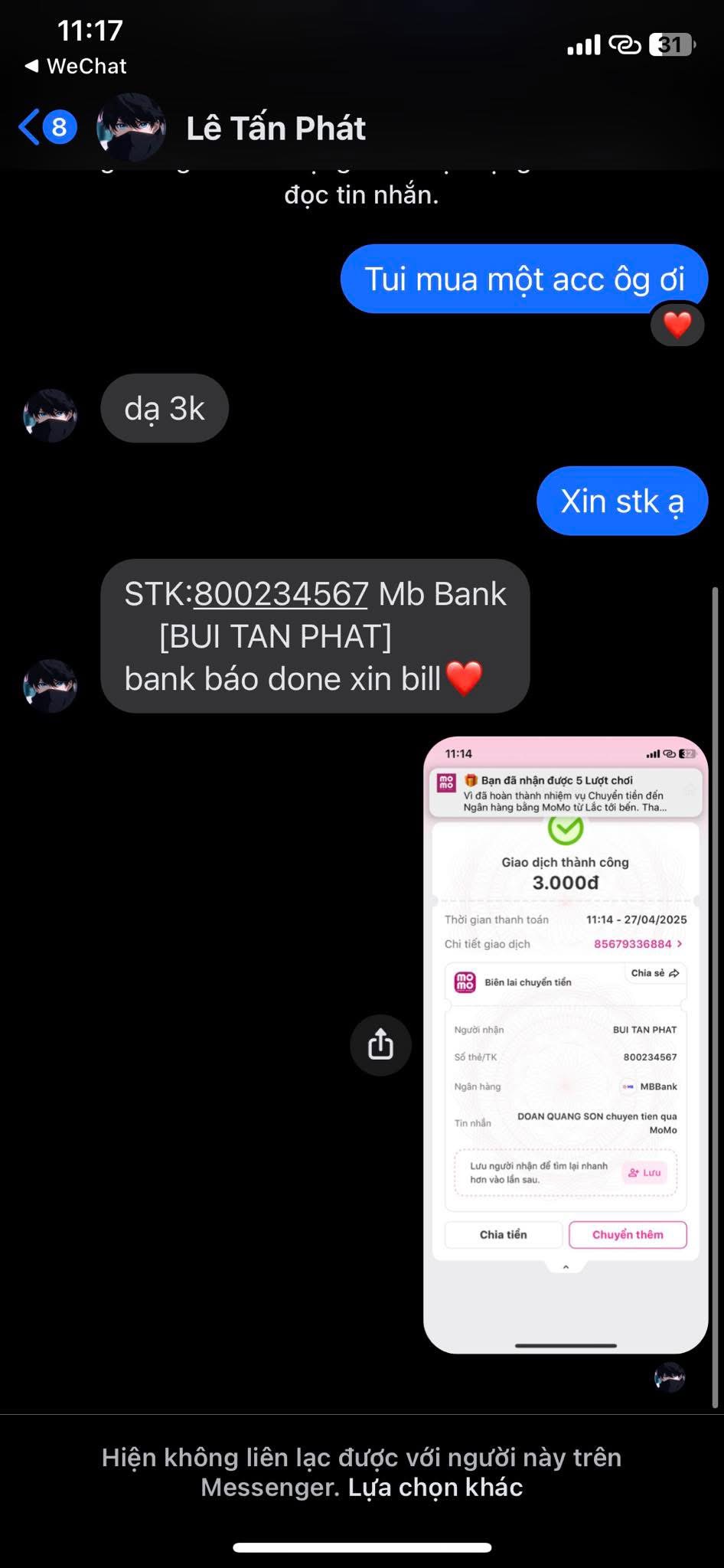
Task: Share the MoMo receipt image
Action: (380, 1044)
